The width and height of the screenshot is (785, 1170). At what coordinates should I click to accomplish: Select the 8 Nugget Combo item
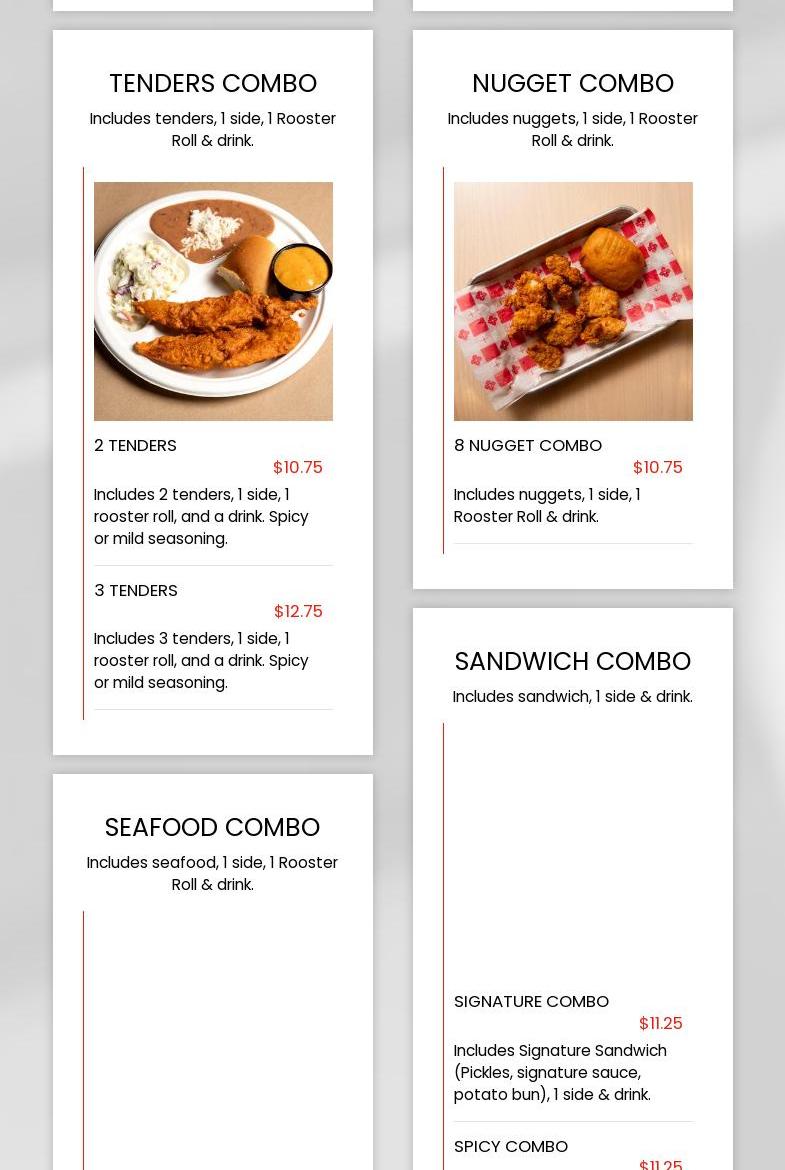(528, 446)
